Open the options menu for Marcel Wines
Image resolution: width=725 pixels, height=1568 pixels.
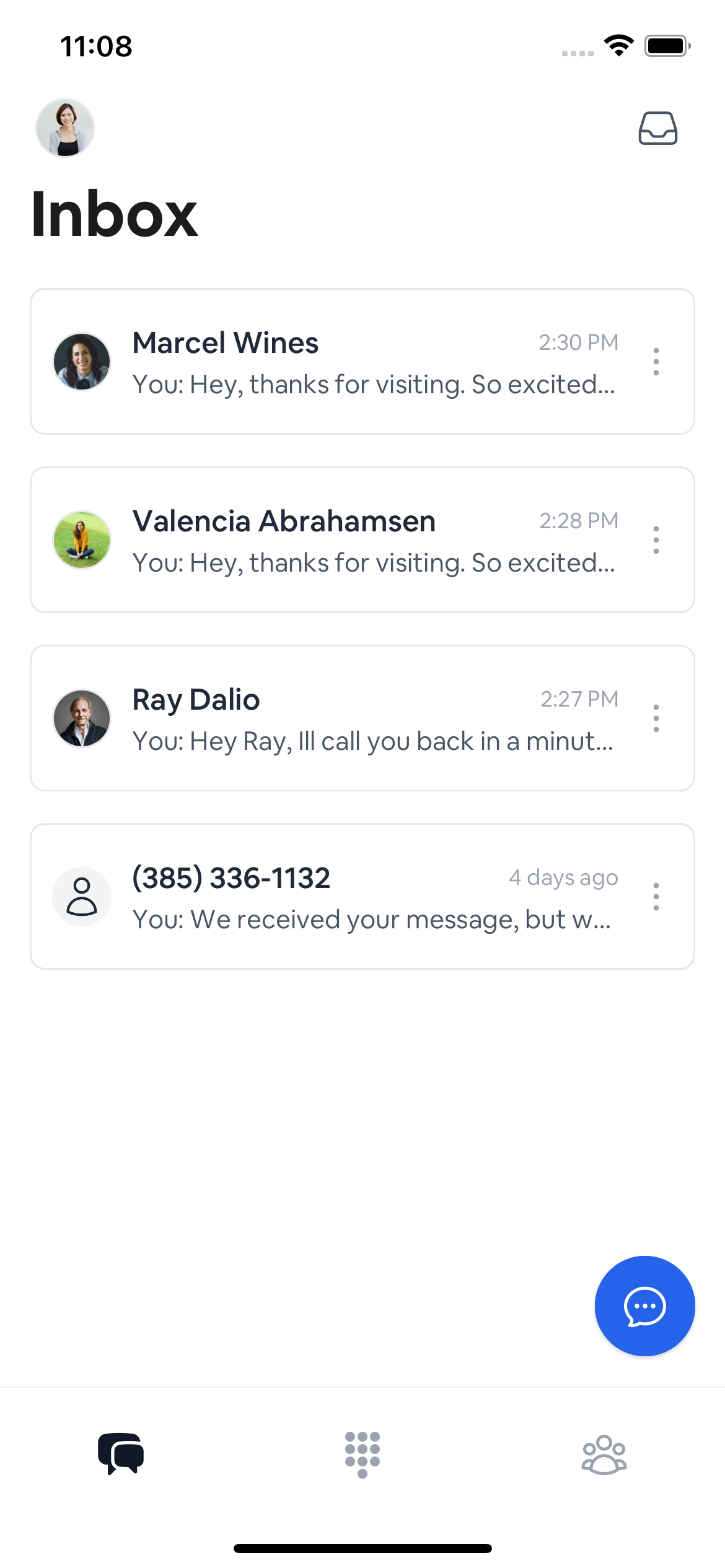tap(656, 361)
